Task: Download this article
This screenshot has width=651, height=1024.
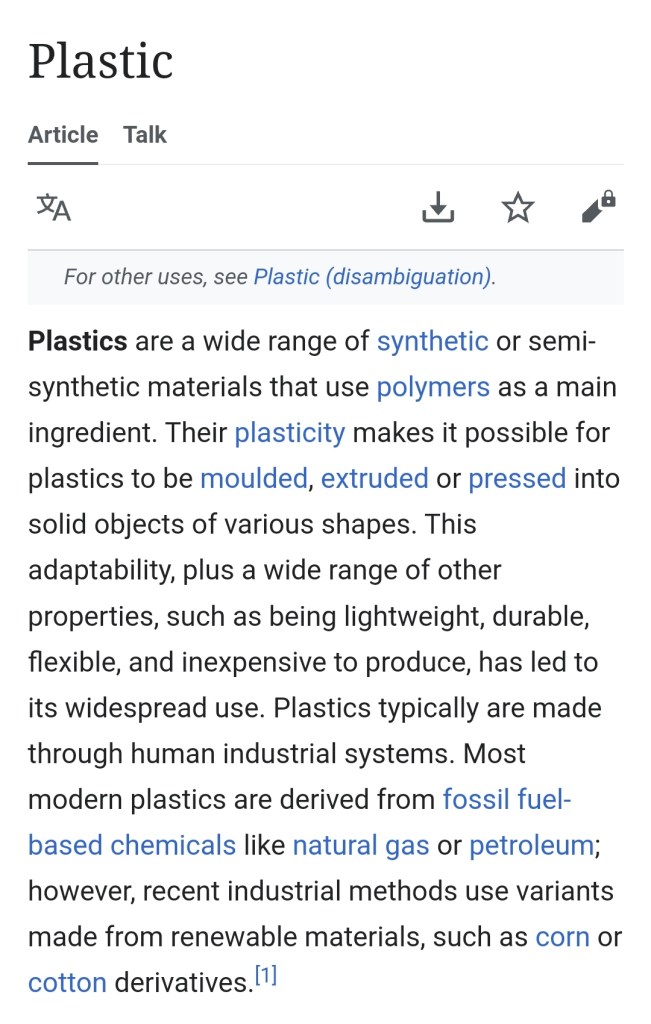Action: tap(438, 208)
